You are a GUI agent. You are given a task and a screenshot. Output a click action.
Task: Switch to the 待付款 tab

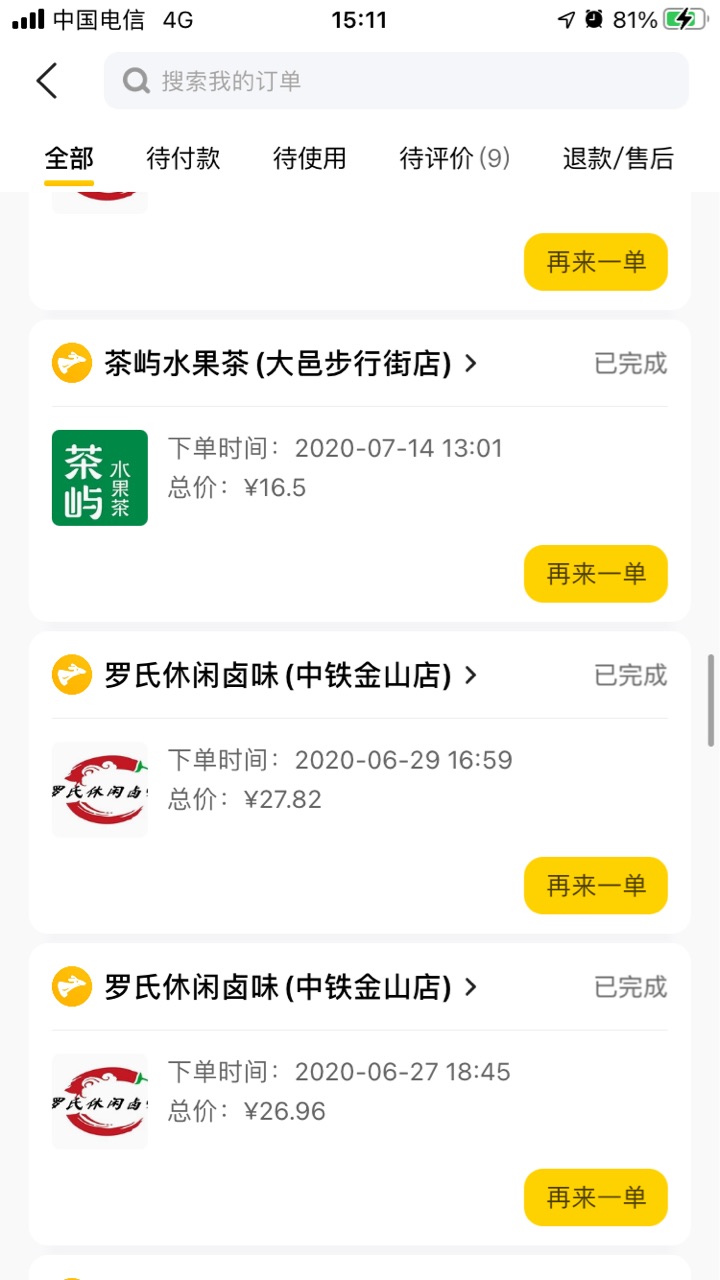183,158
